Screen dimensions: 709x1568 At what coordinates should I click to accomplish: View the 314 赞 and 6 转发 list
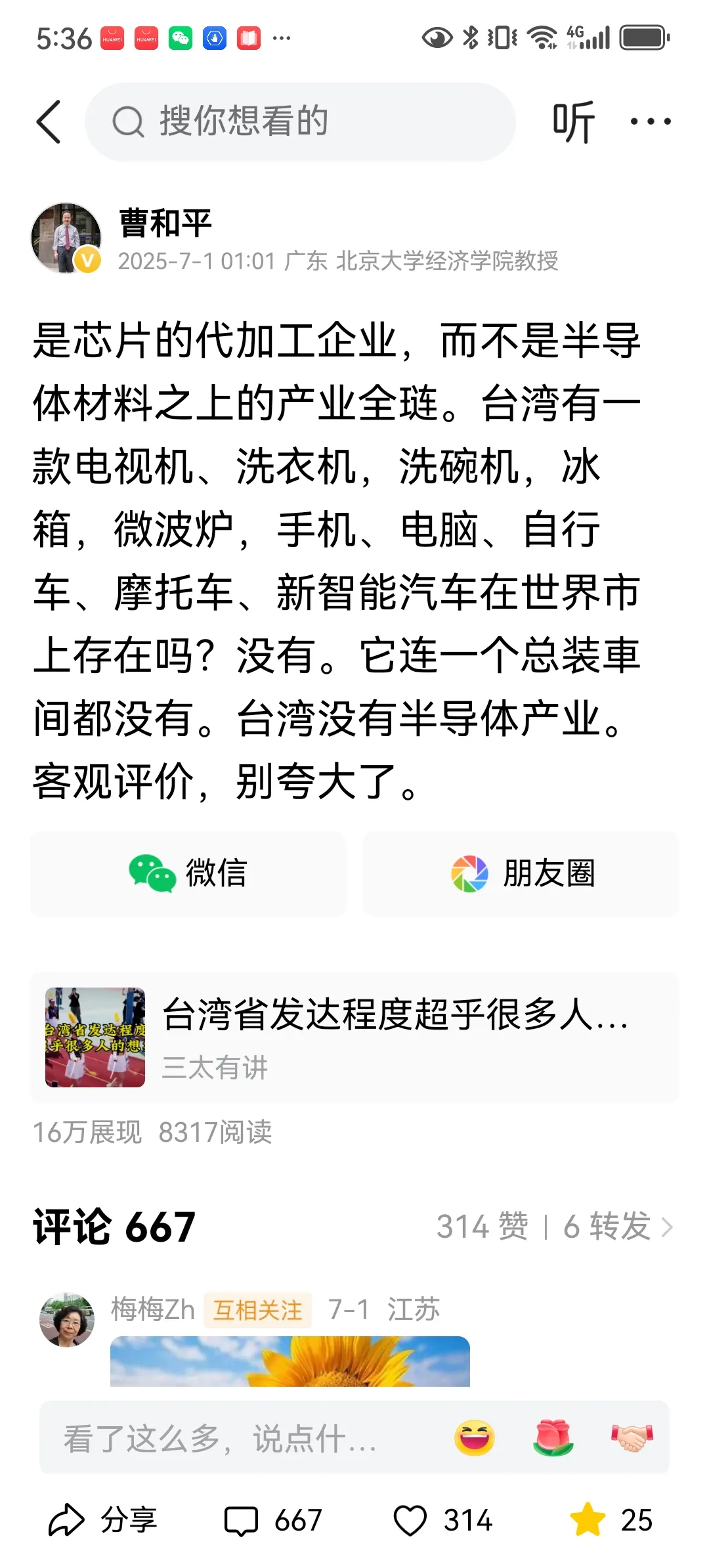point(555,1227)
